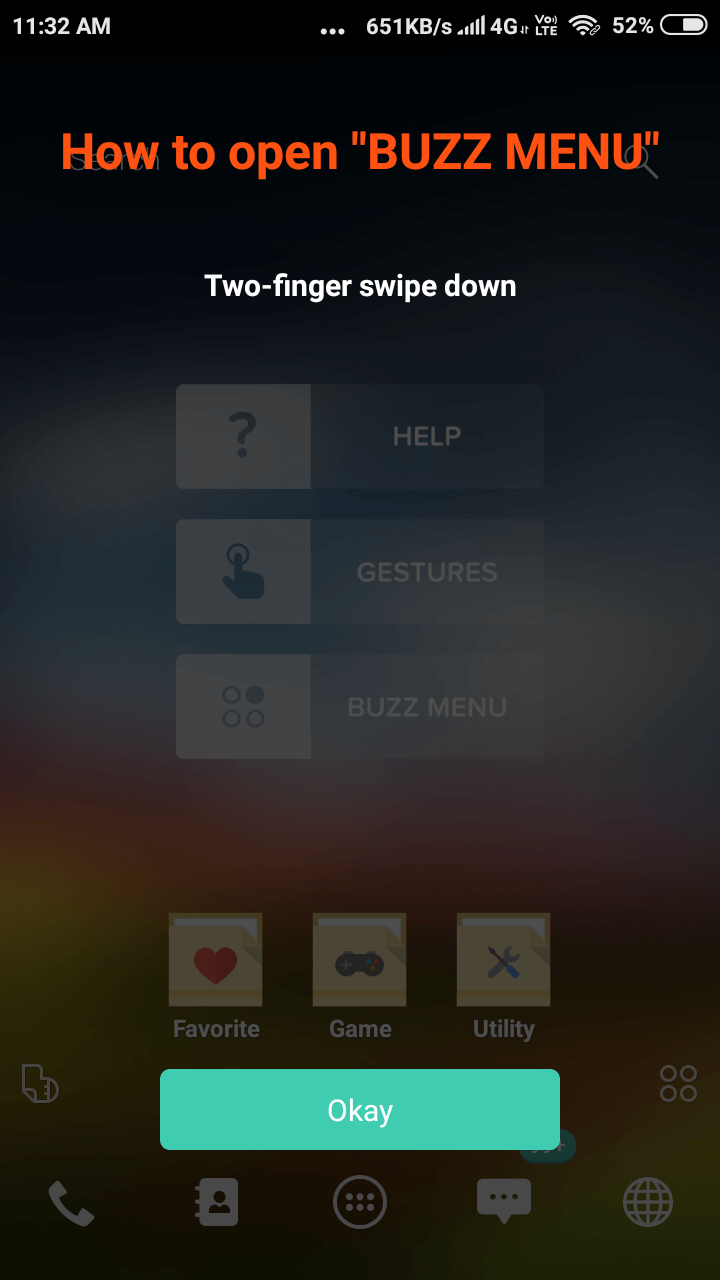The image size is (720, 1280).
Task: Open the GESTURES tile
Action: 360,572
